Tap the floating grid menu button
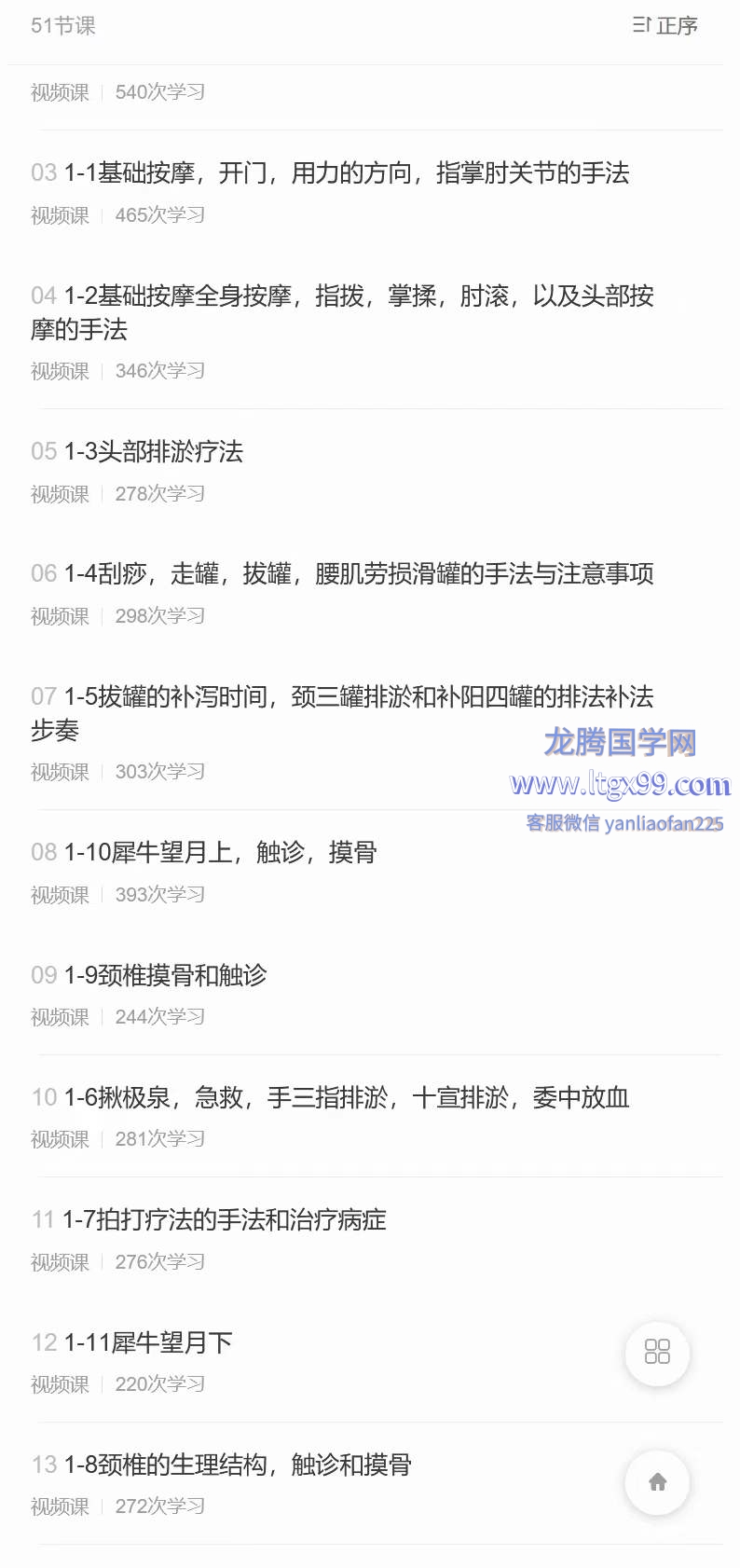This screenshot has height=1568, width=740. 657,1353
